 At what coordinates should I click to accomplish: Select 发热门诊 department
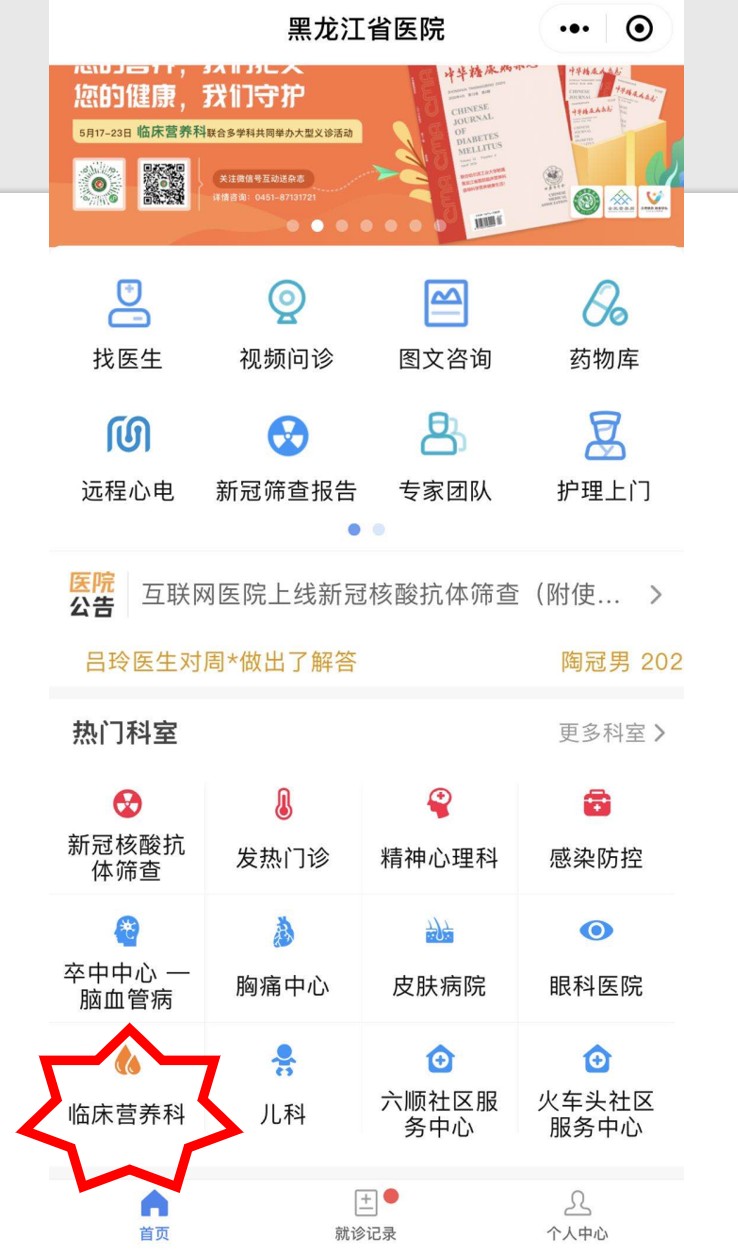(x=283, y=836)
